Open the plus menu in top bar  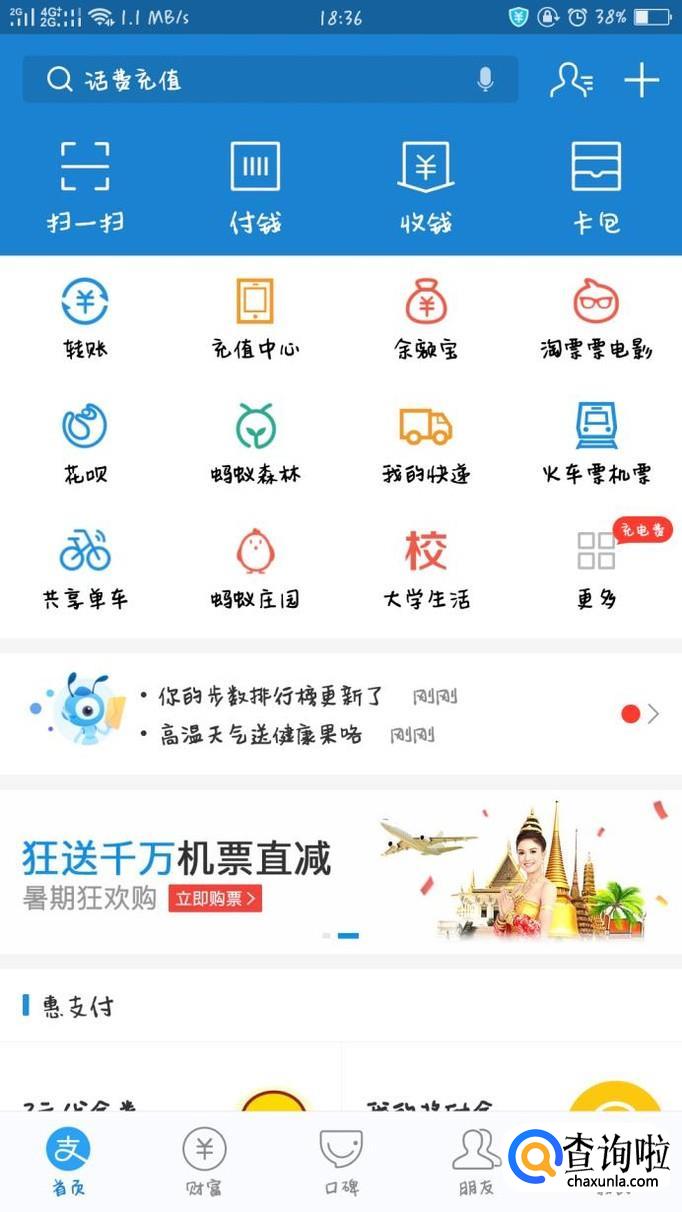coord(641,80)
